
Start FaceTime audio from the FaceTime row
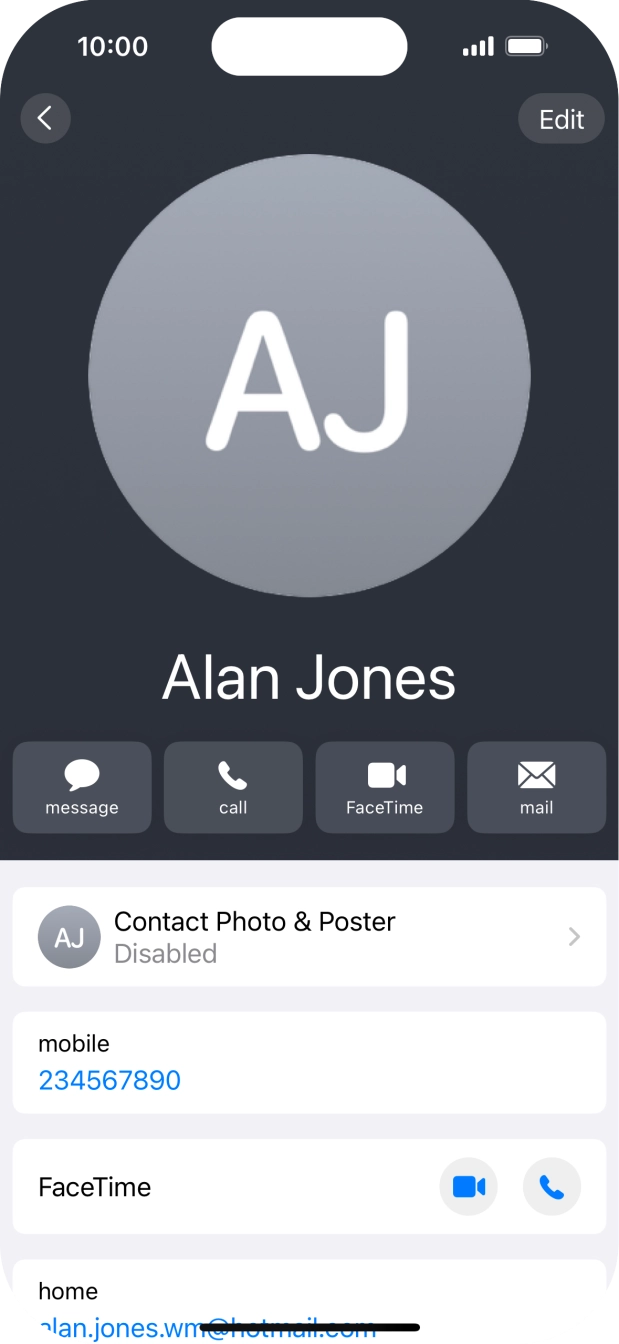click(x=552, y=1187)
